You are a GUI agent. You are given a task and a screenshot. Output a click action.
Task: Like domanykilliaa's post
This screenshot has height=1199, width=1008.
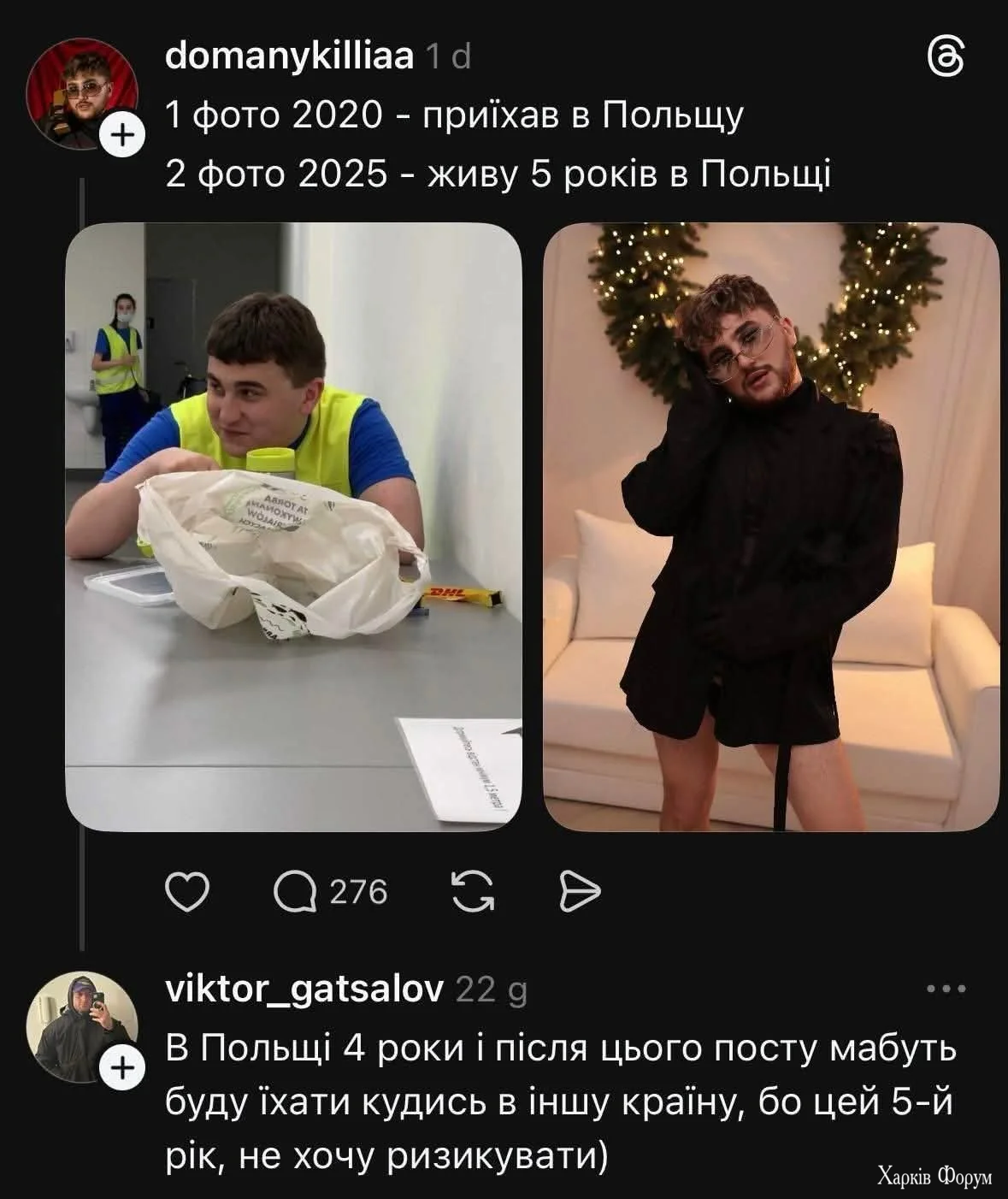(x=186, y=892)
